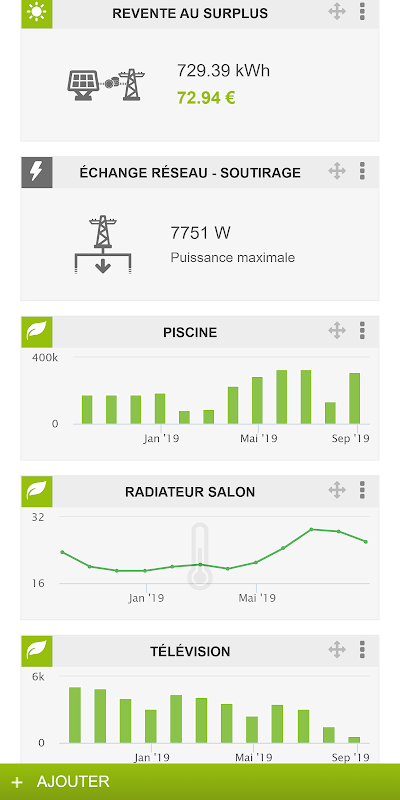Screen dimensions: 400x800
Task: Tap the move handle on Radiateur Salon widget
Action: point(337,490)
